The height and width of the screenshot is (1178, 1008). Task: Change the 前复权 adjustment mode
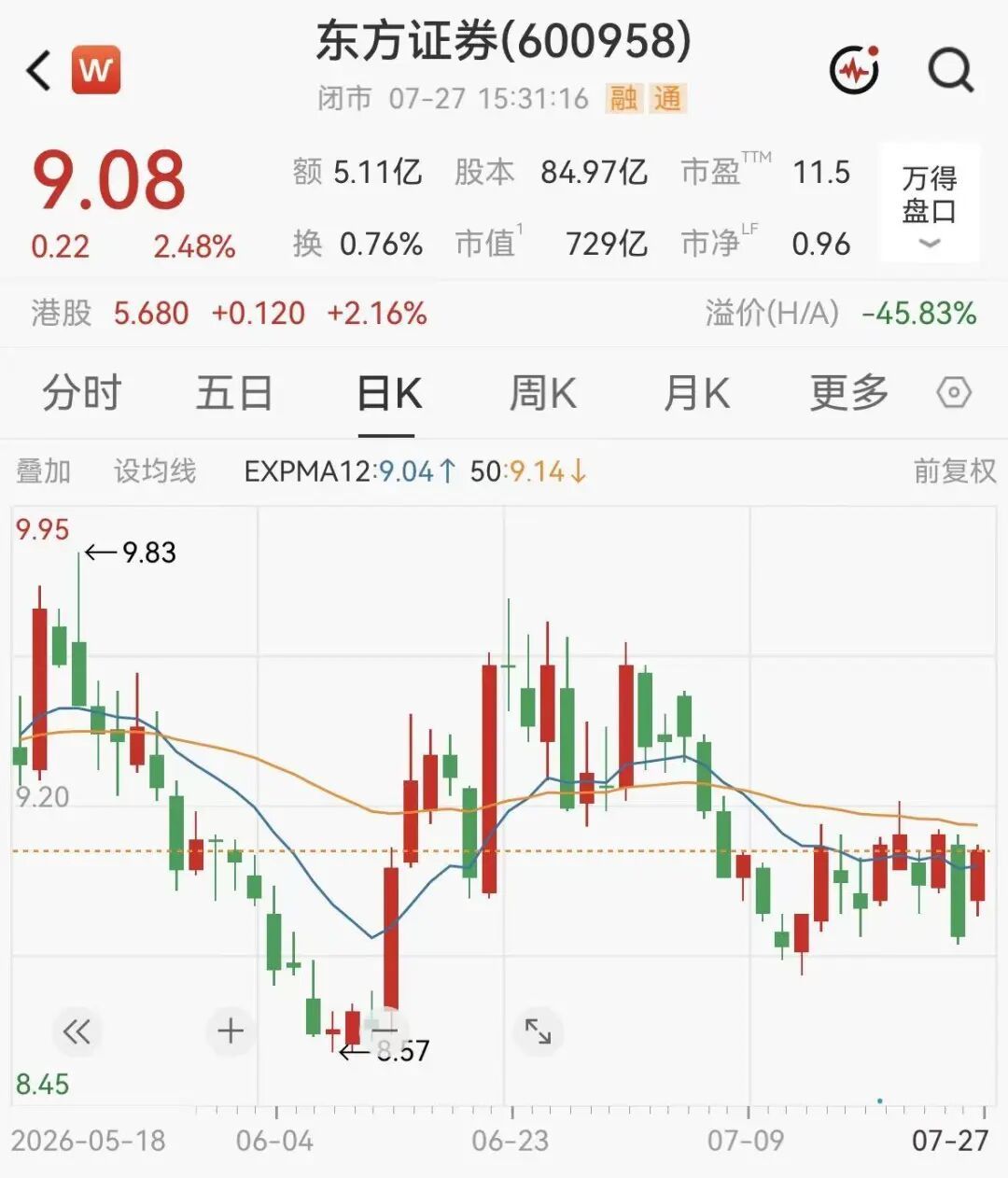(x=955, y=471)
